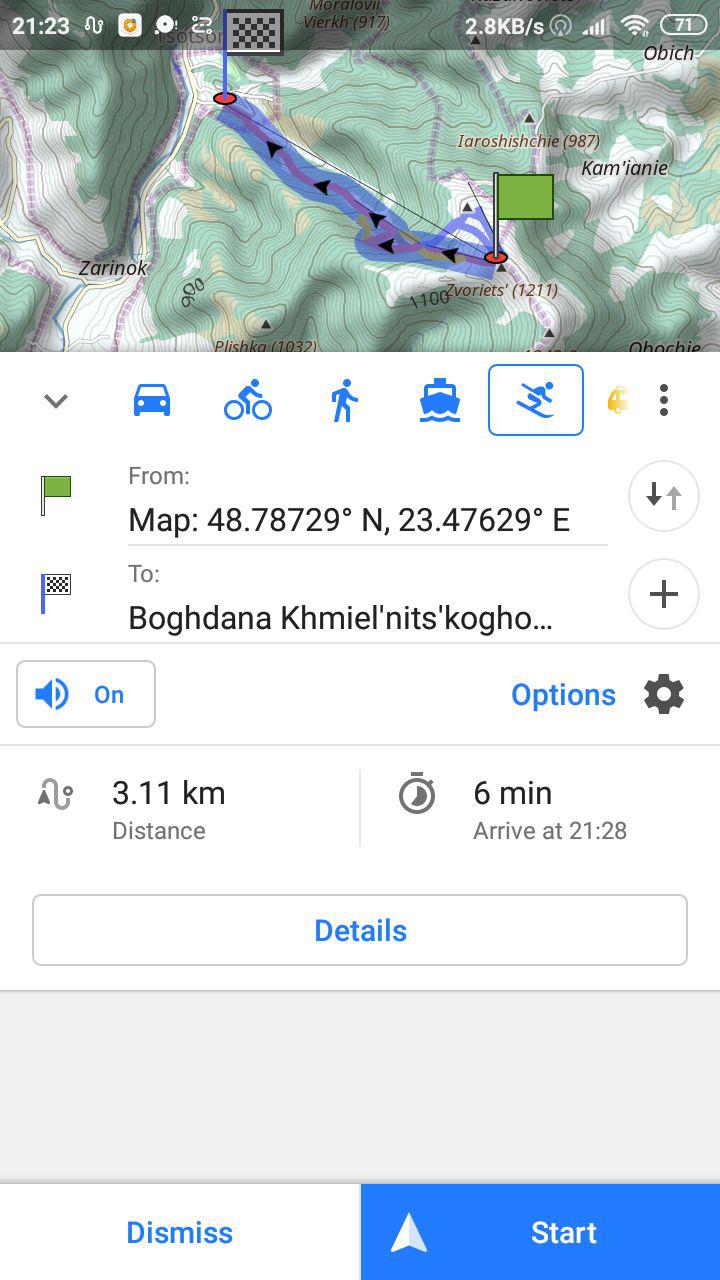Toggle voice guidance sound On
This screenshot has width=720, height=1280.
click(x=86, y=694)
